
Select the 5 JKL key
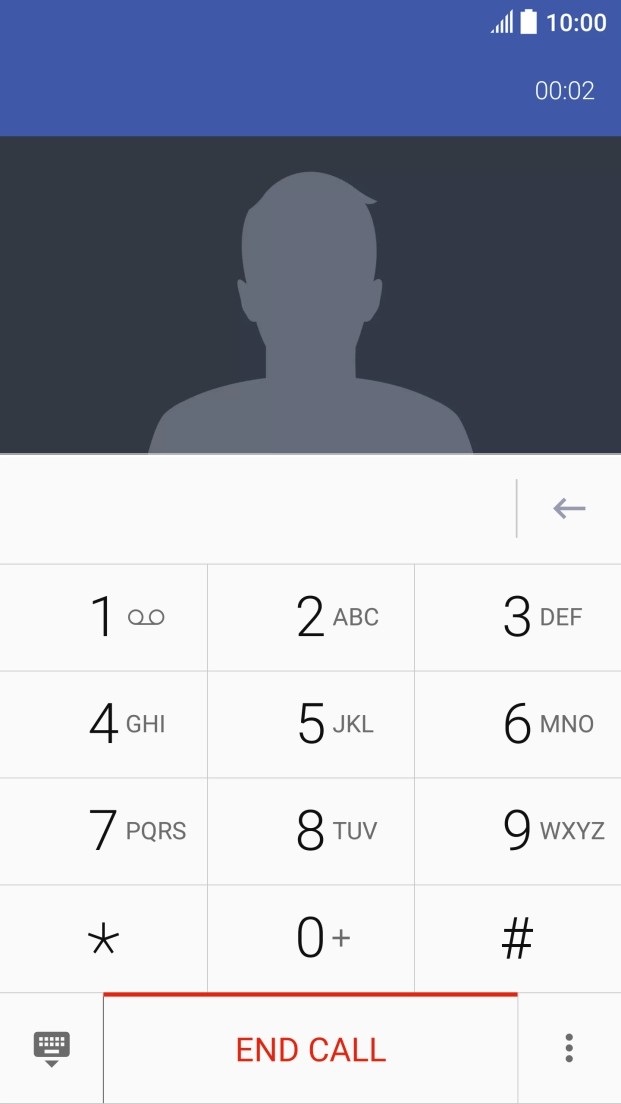pyautogui.click(x=311, y=724)
